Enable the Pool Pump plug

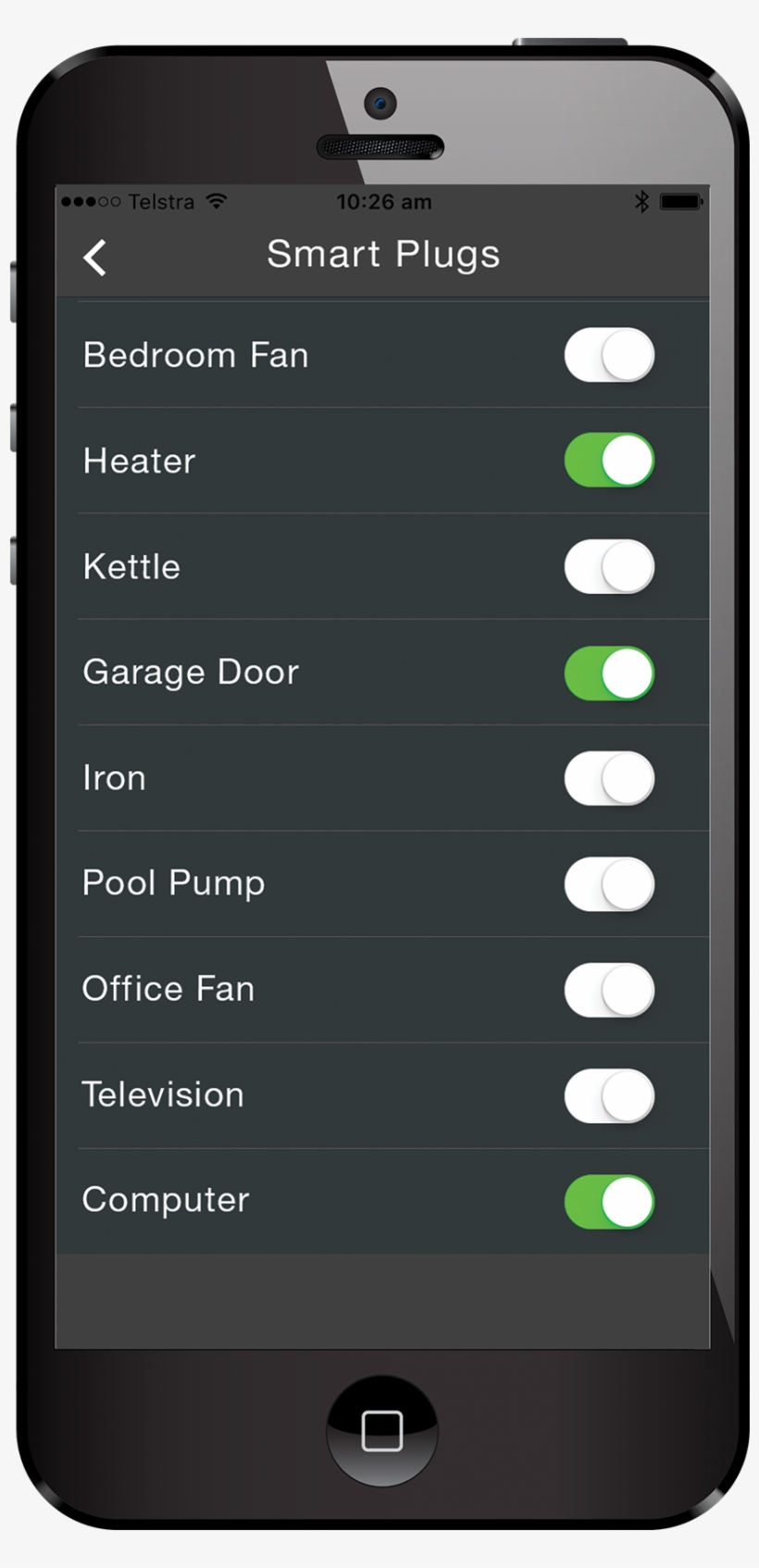609,884
